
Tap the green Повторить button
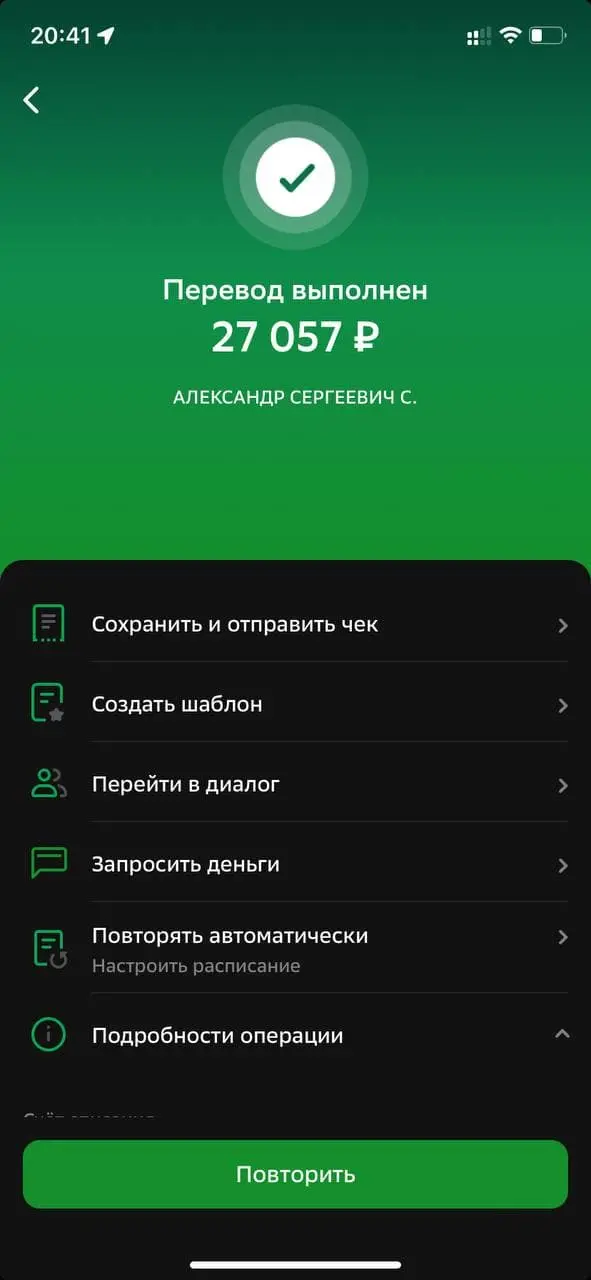tap(295, 1174)
